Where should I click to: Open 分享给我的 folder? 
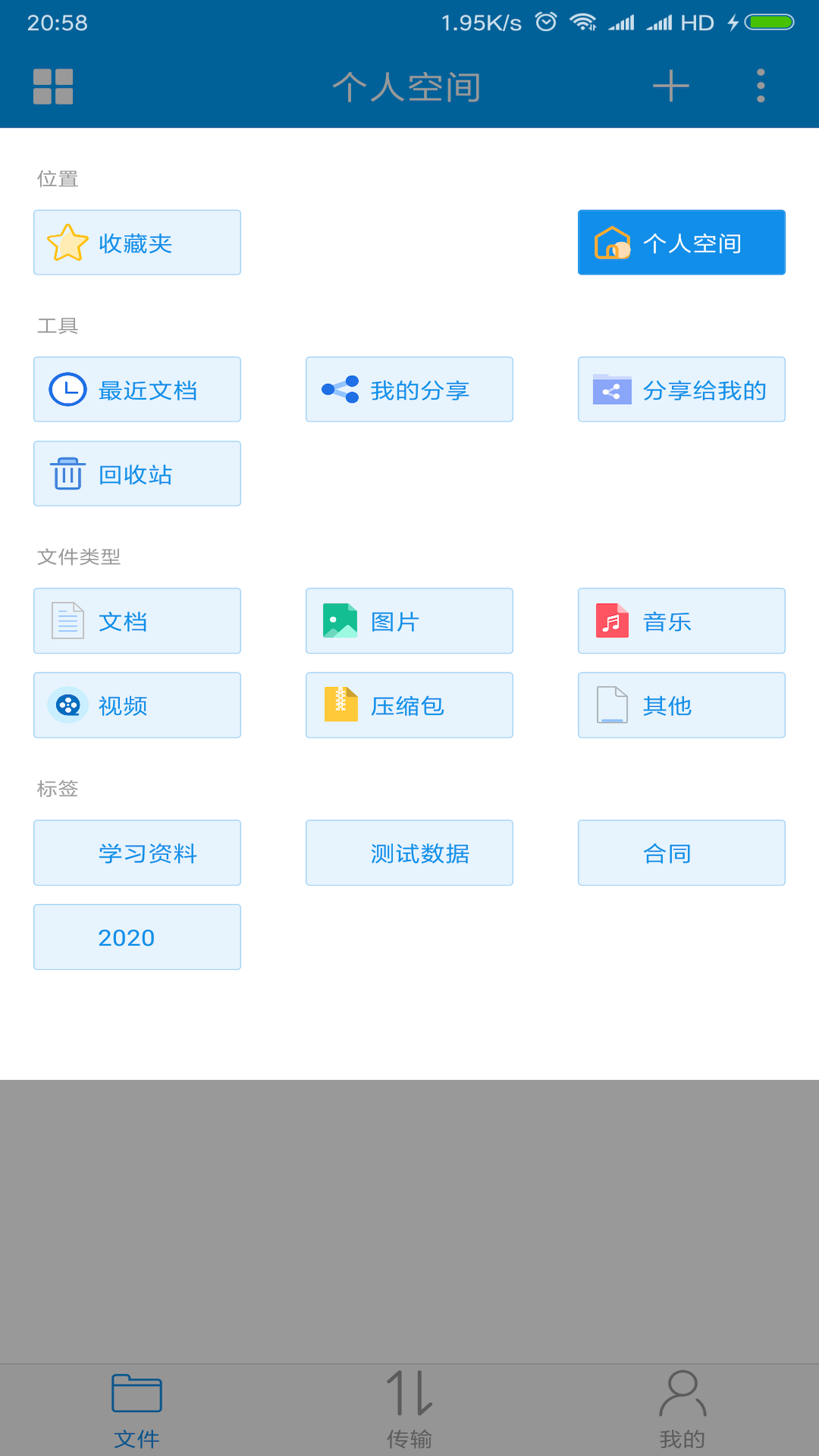click(681, 390)
